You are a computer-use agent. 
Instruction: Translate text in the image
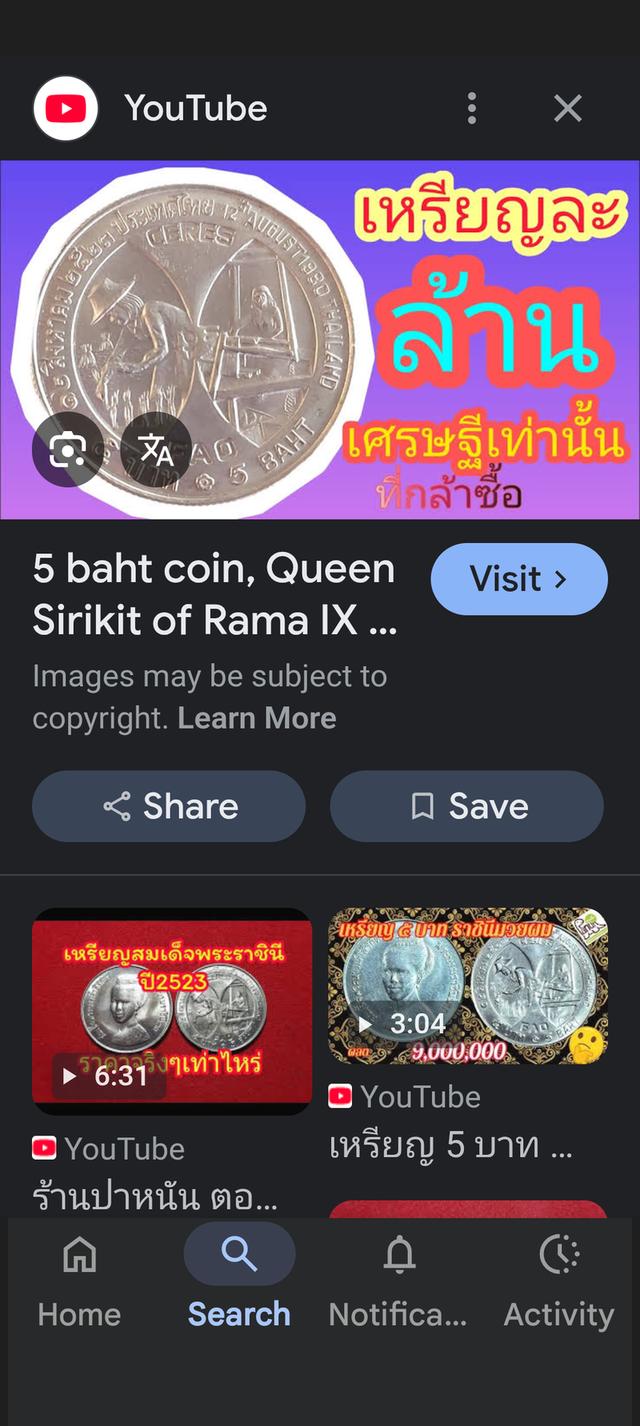tap(156, 450)
